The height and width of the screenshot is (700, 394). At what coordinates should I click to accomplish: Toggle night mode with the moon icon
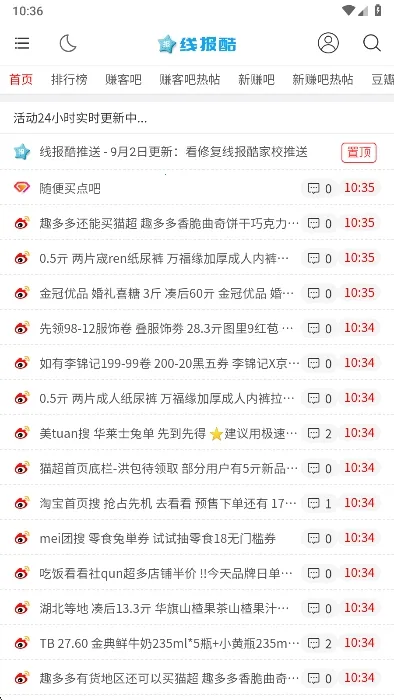68,43
